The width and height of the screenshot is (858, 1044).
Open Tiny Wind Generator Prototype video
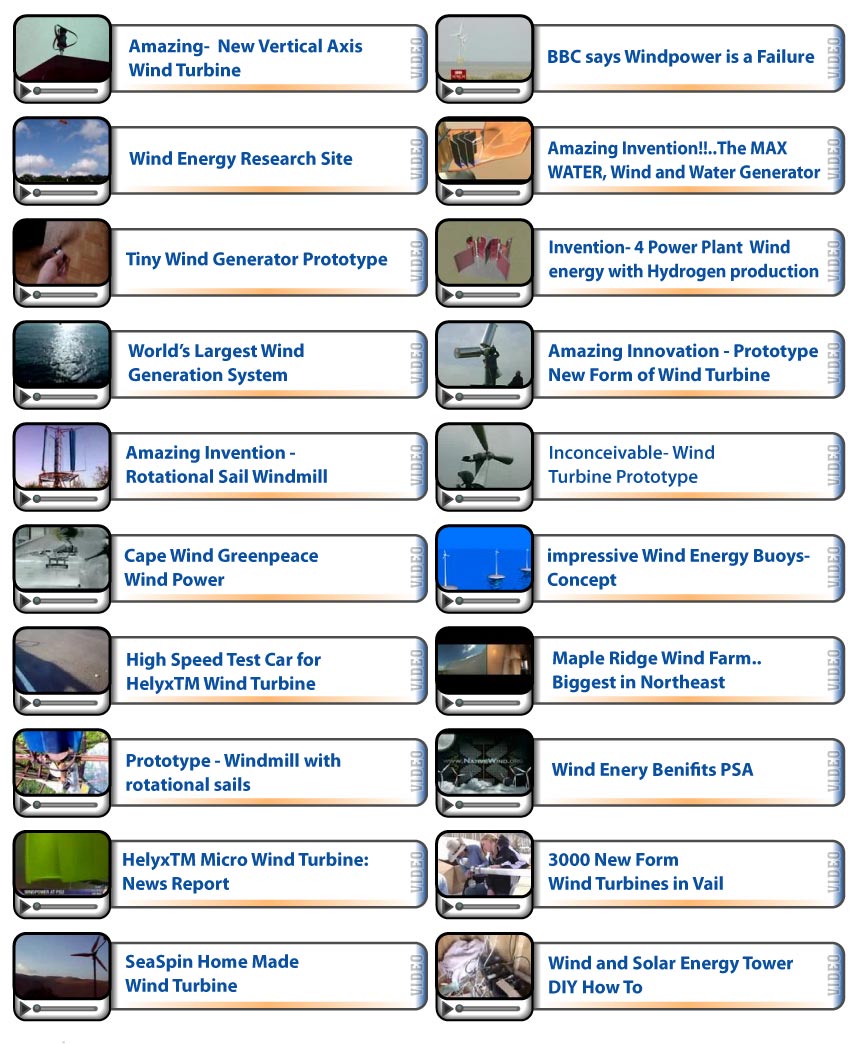pos(256,260)
